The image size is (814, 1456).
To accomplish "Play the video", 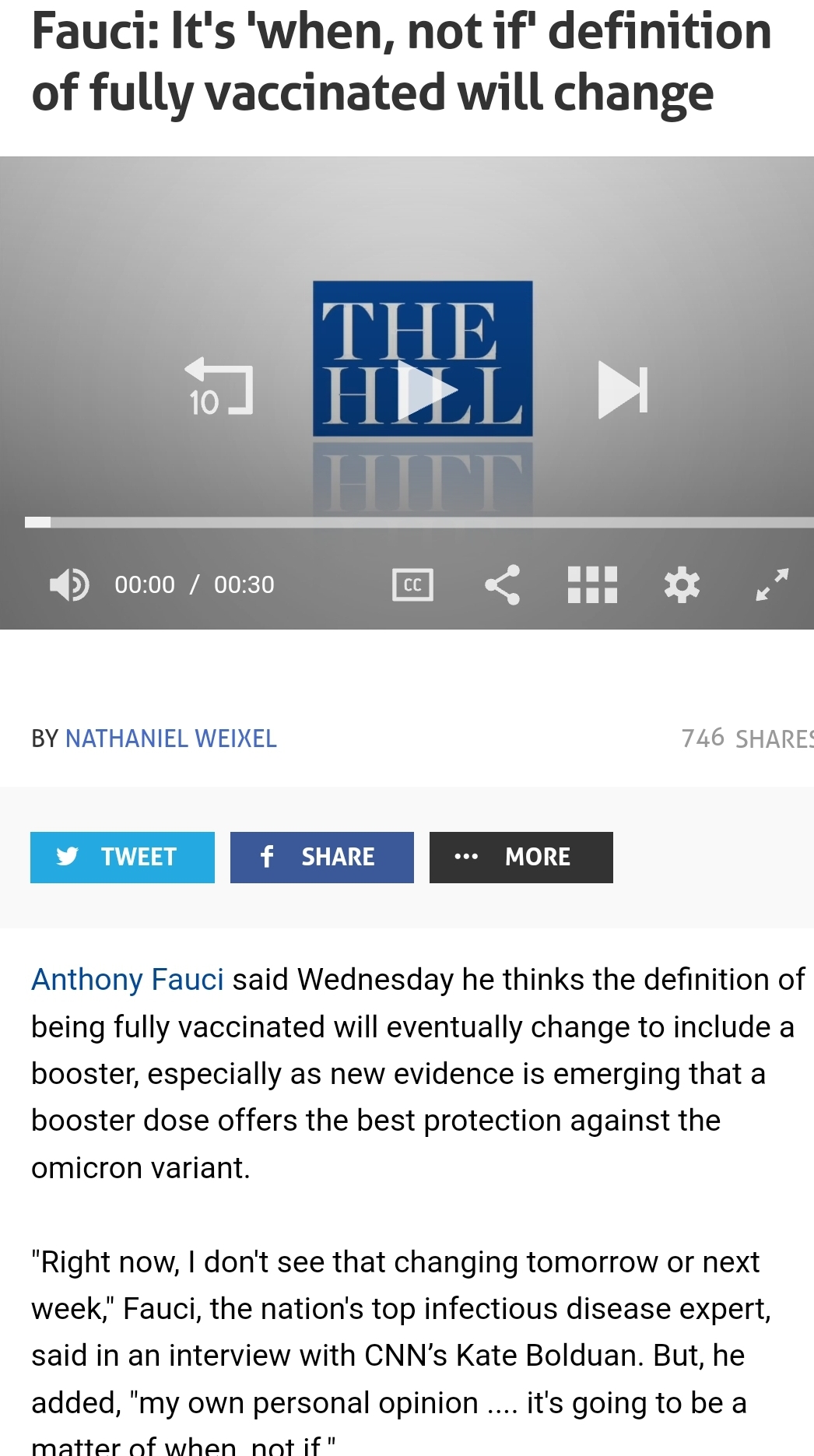I will point(426,390).
